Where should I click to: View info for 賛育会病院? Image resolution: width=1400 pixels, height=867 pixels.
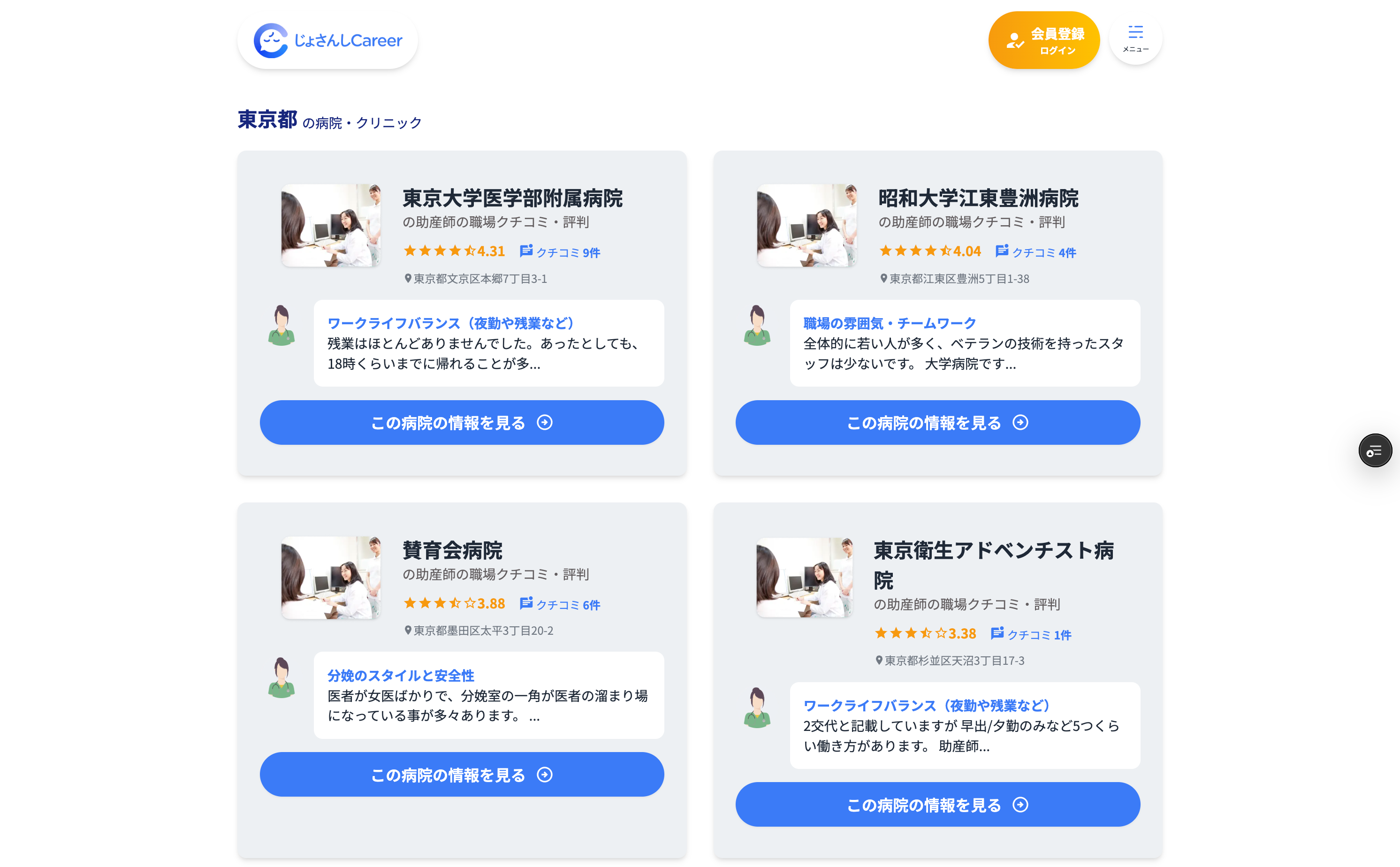click(x=462, y=775)
